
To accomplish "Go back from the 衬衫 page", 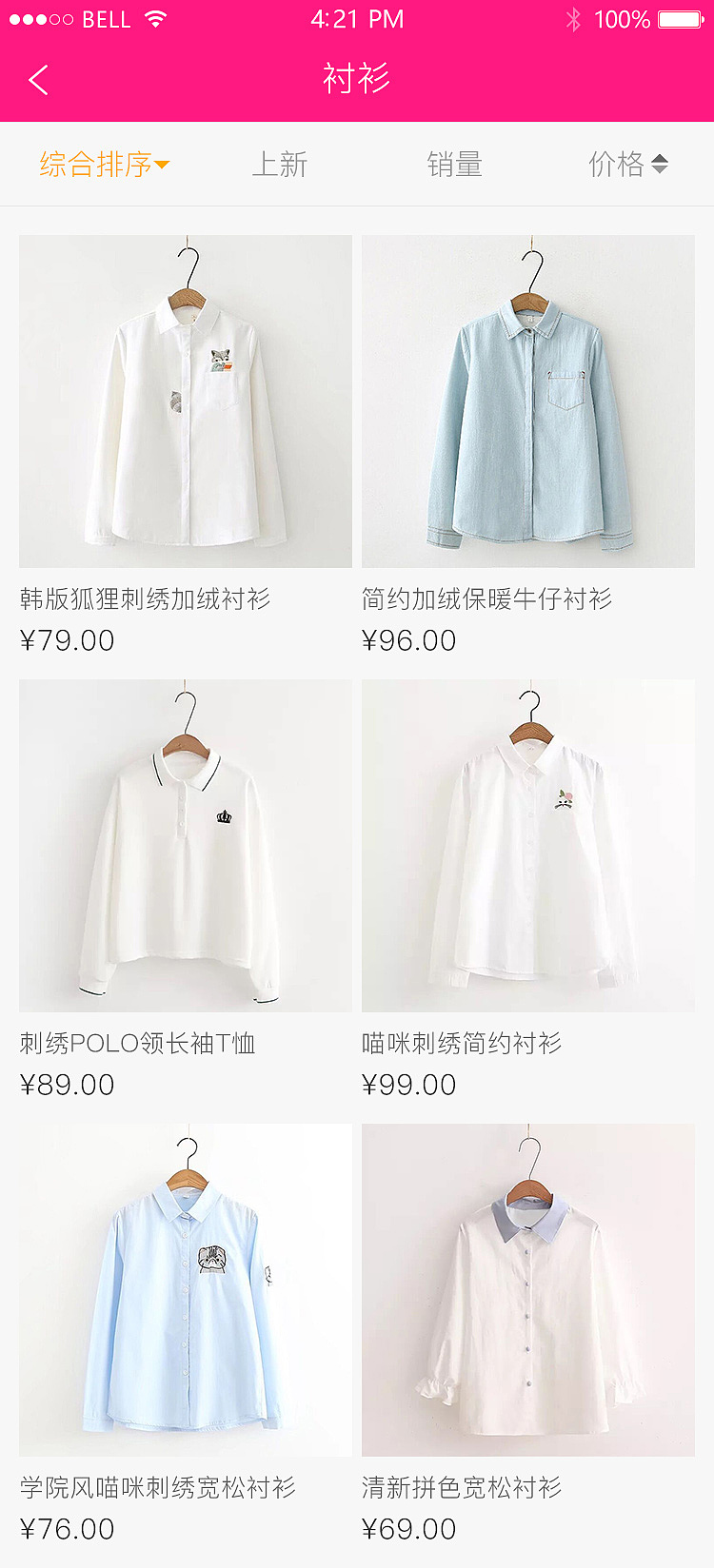I will pos(38,80).
